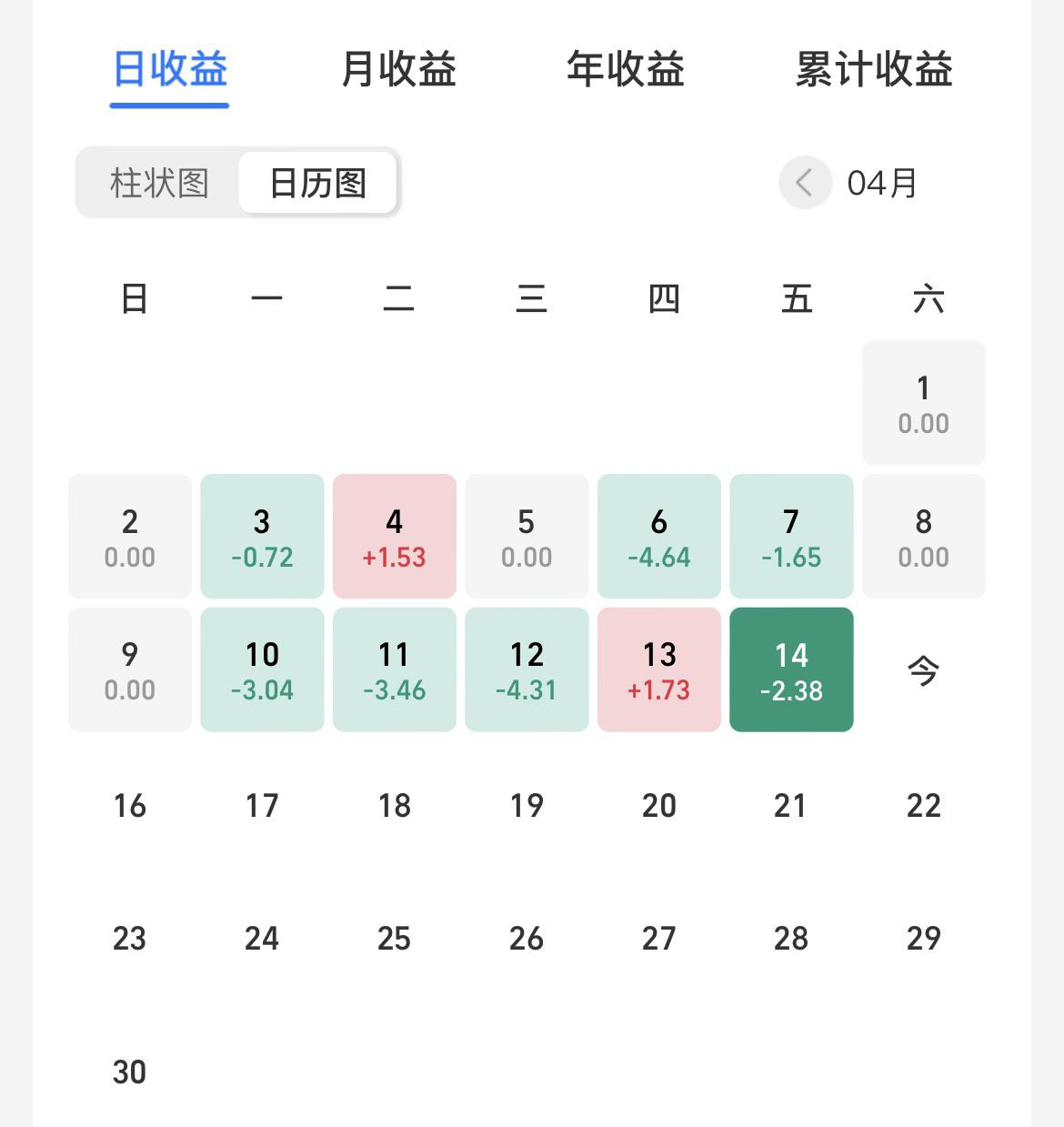This screenshot has width=1064, height=1127.
Task: Switch to 柱状图 bar chart view
Action: 159,183
